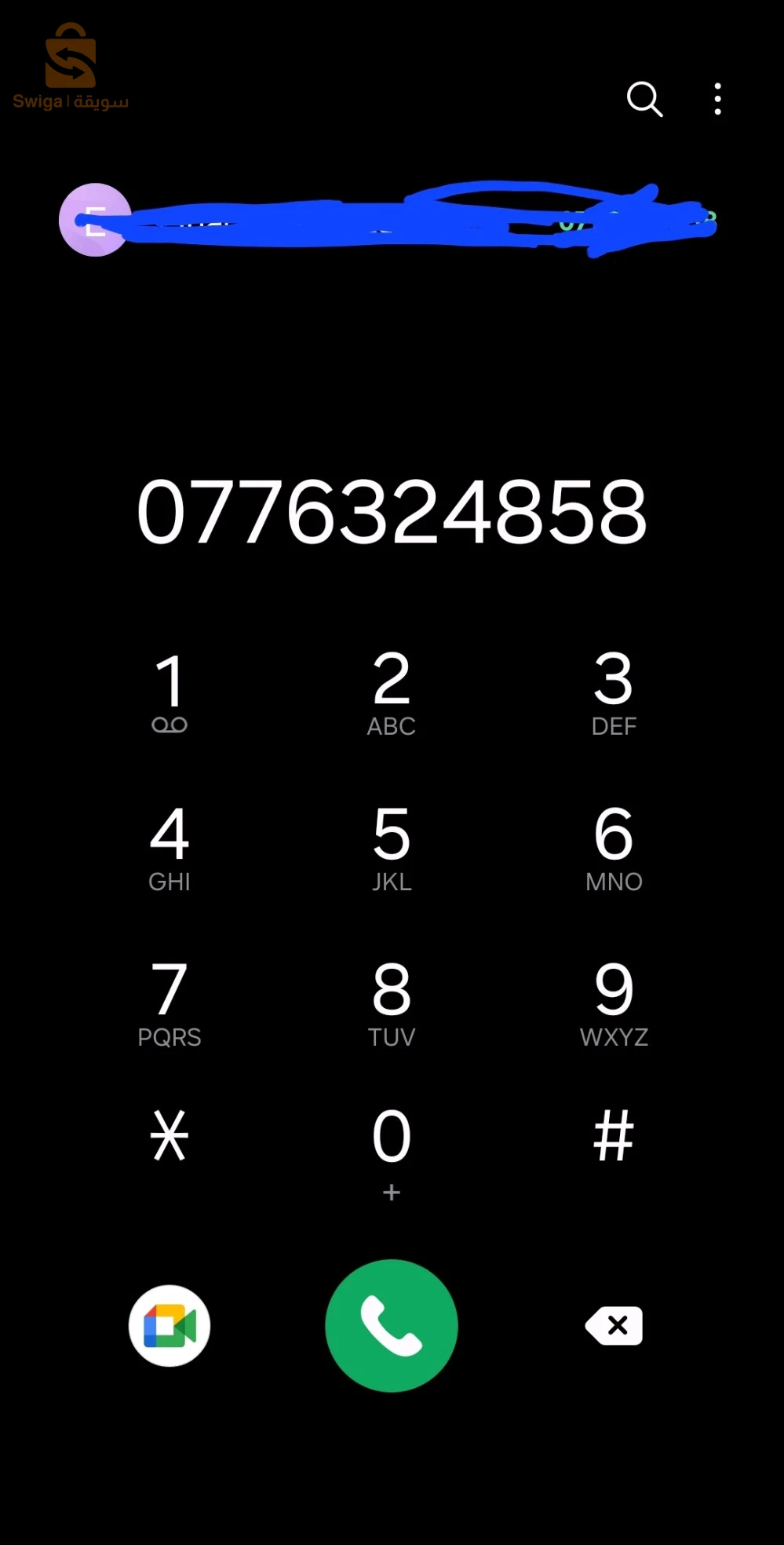The height and width of the screenshot is (1545, 784).
Task: Enter digit 9 WXYZ
Action: [614, 1003]
